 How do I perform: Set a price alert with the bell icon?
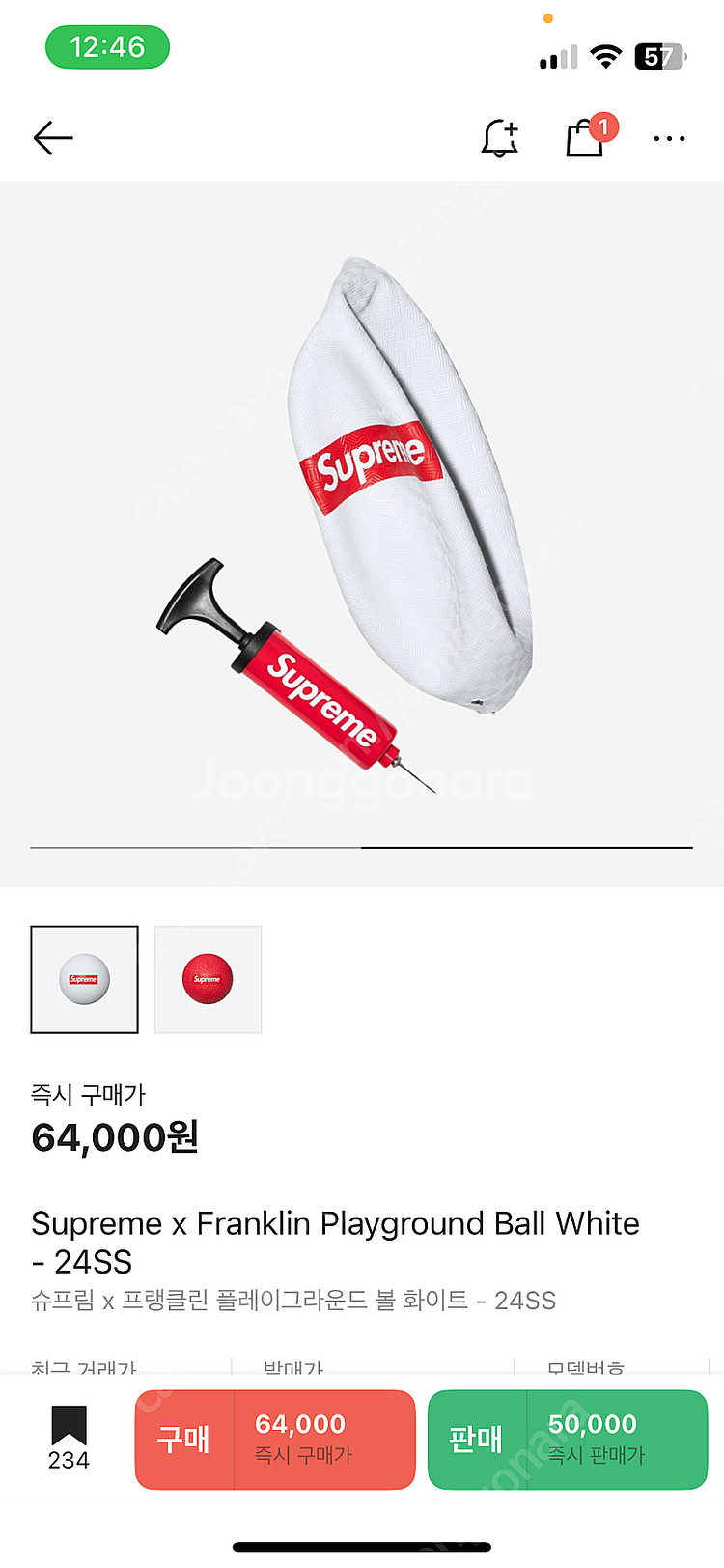point(500,138)
